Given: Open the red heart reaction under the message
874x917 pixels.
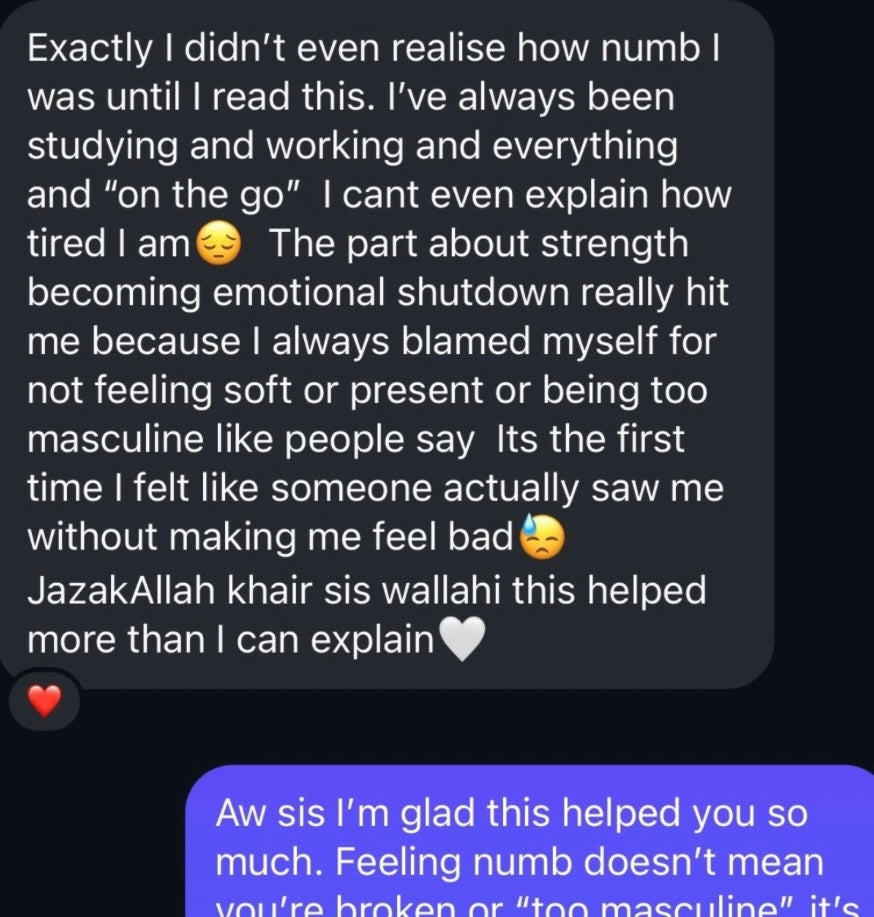Looking at the screenshot, I should click(44, 702).
